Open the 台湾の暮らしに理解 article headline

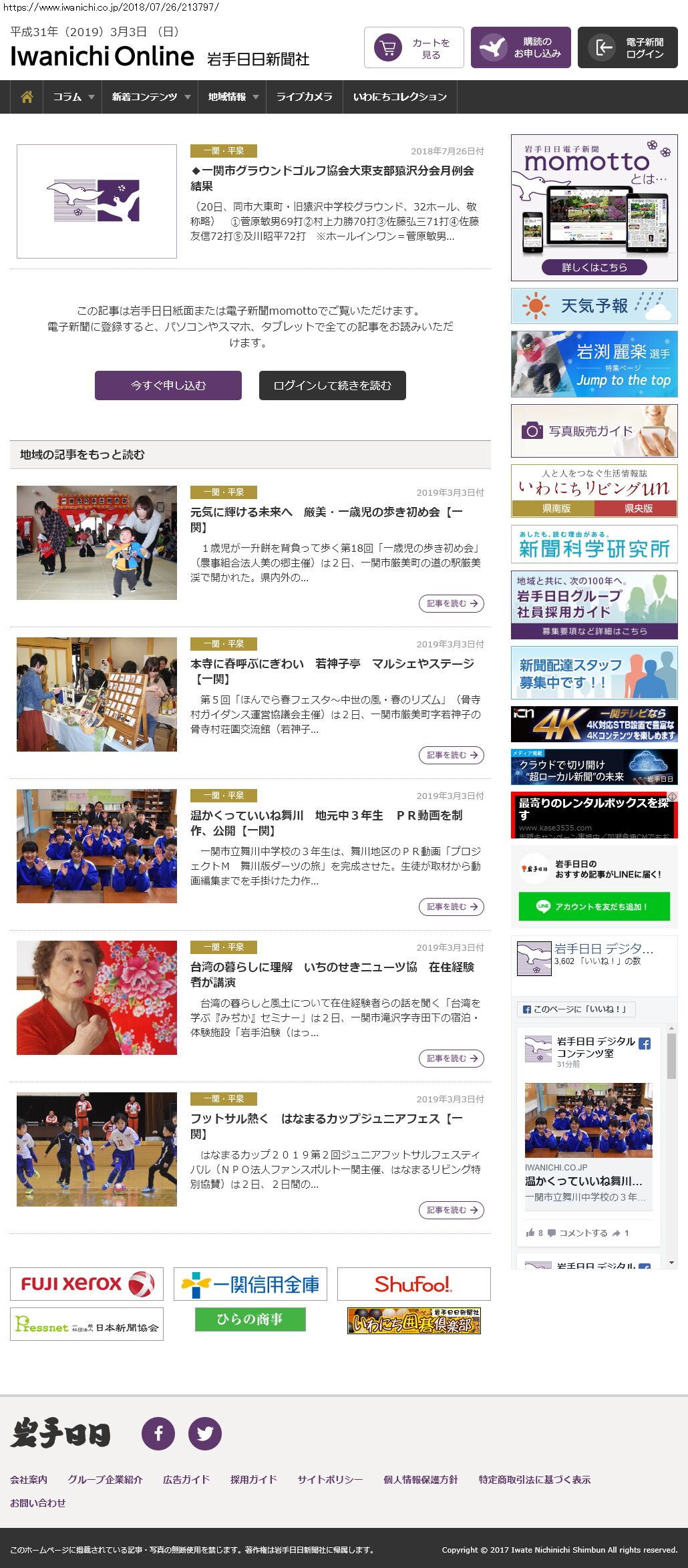332,974
